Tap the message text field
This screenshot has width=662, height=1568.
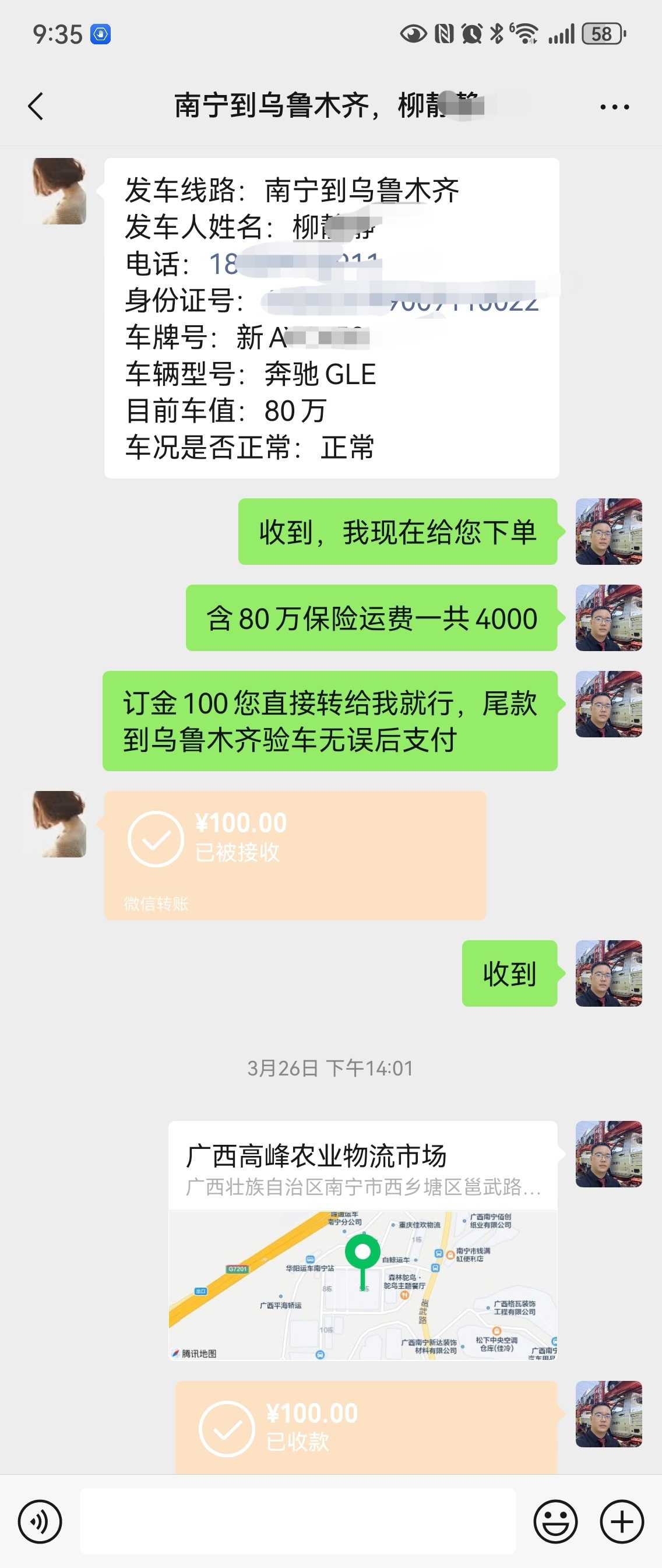(x=297, y=1521)
